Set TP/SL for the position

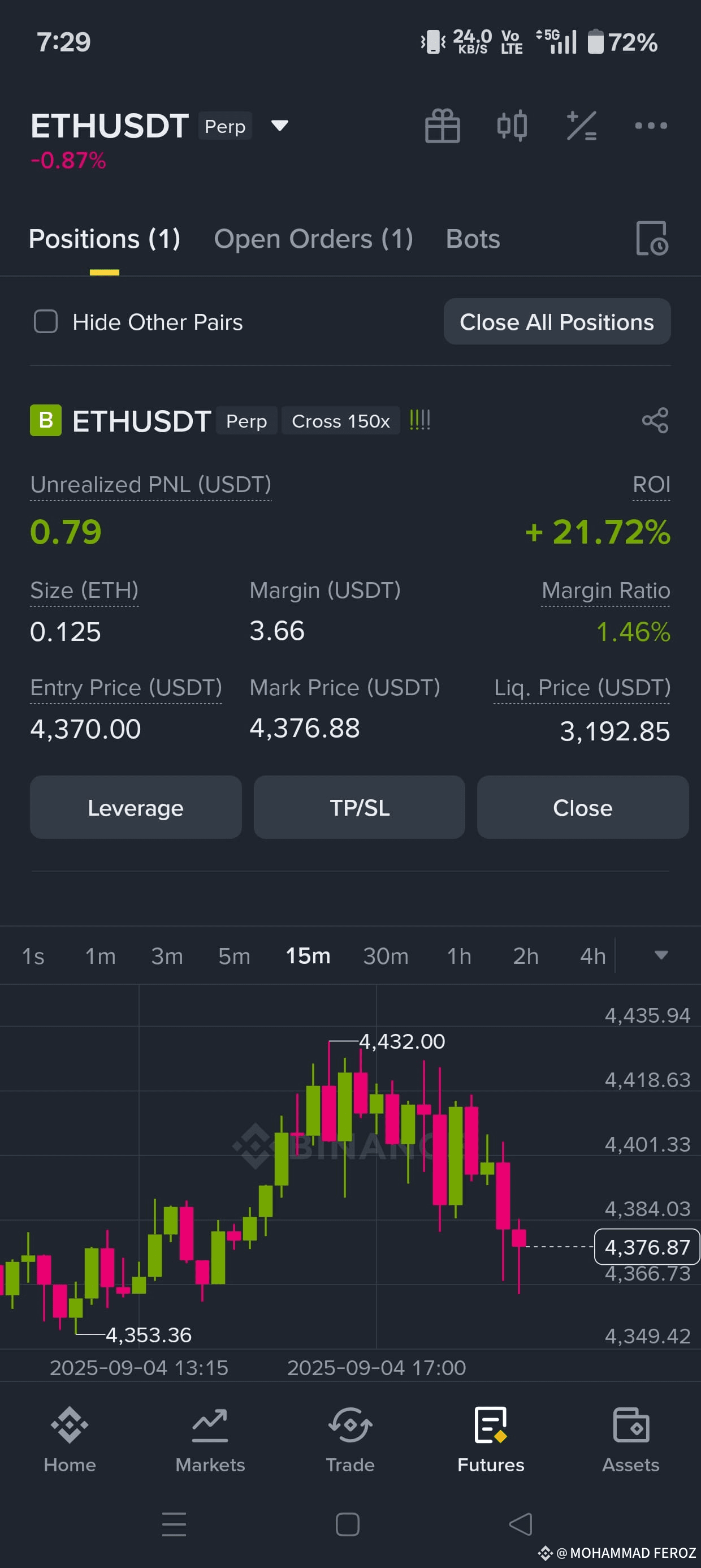(x=359, y=807)
